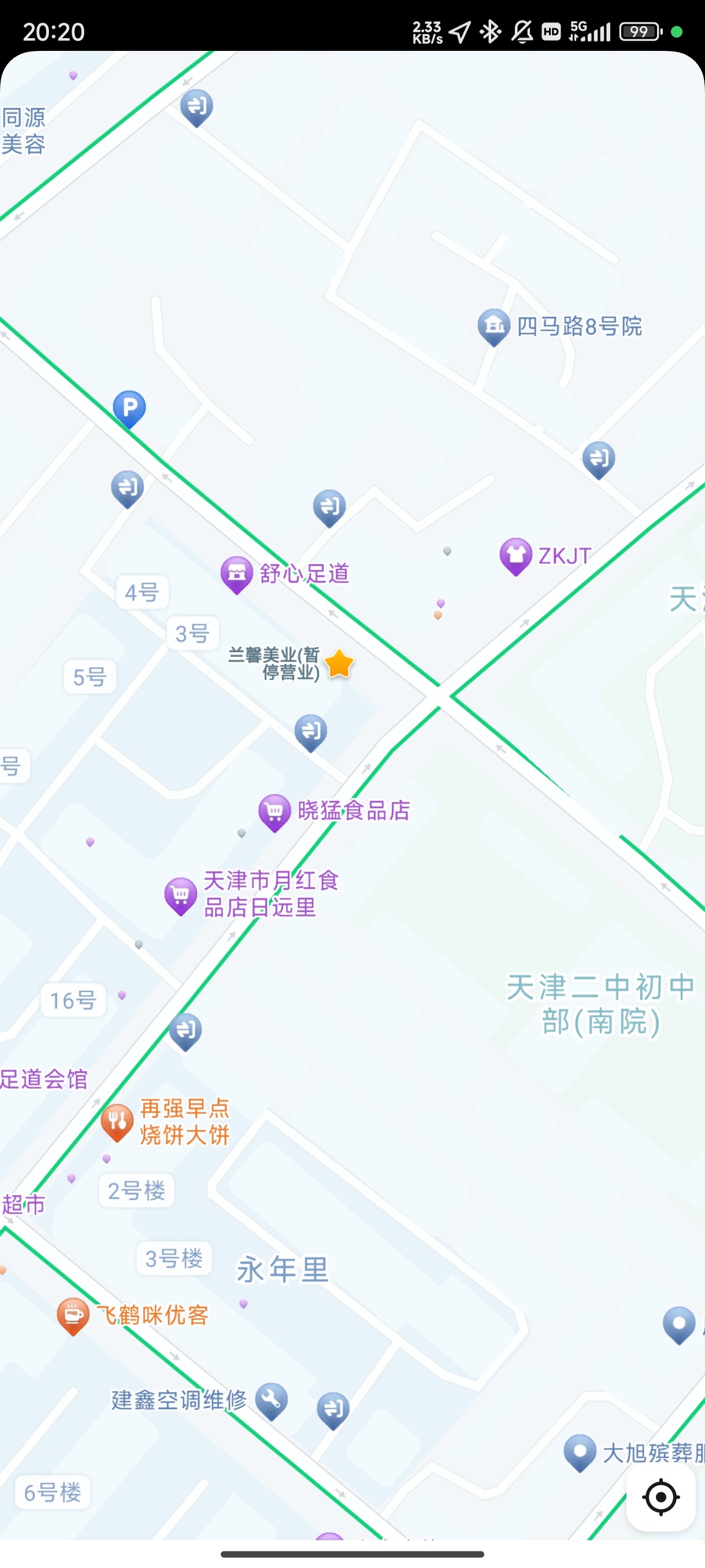Open the 飞鹤咪优客 coffee shop marker
Screen dimensions: 705x1568
coord(72,1313)
